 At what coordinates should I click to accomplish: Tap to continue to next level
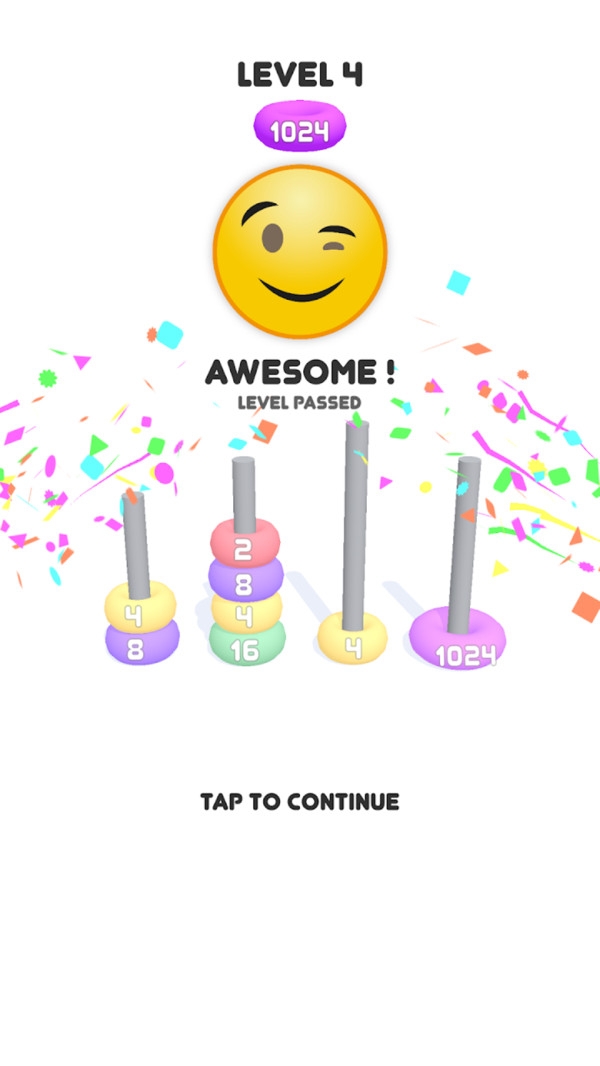point(299,801)
